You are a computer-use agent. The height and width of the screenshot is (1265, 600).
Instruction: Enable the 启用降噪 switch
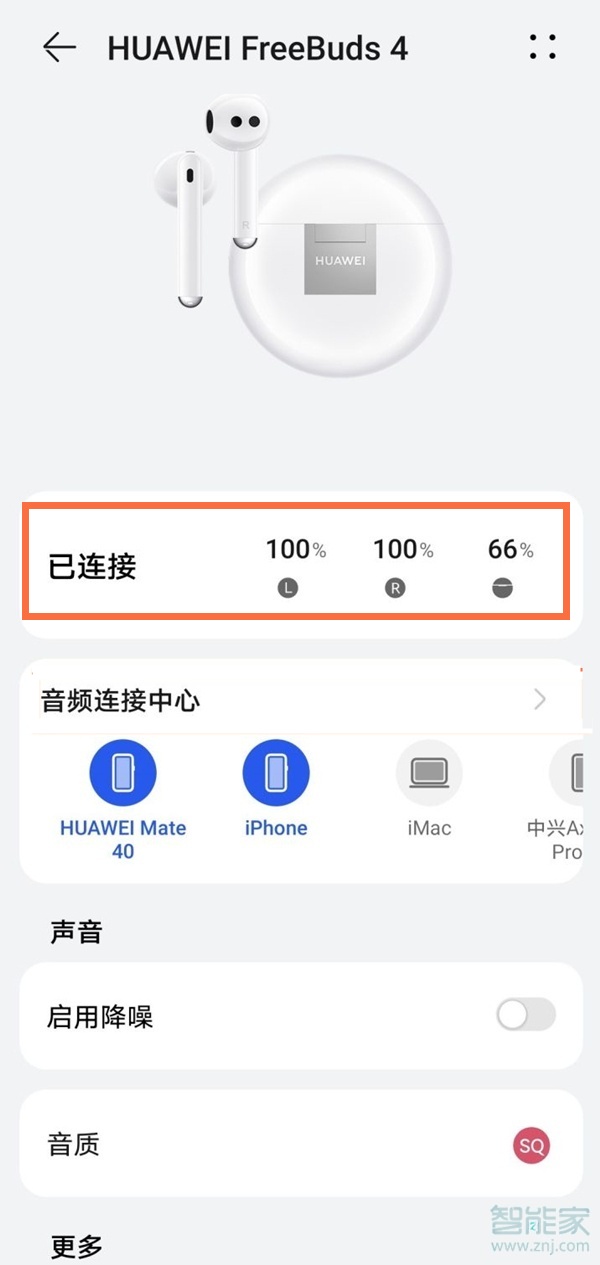[x=525, y=1017]
